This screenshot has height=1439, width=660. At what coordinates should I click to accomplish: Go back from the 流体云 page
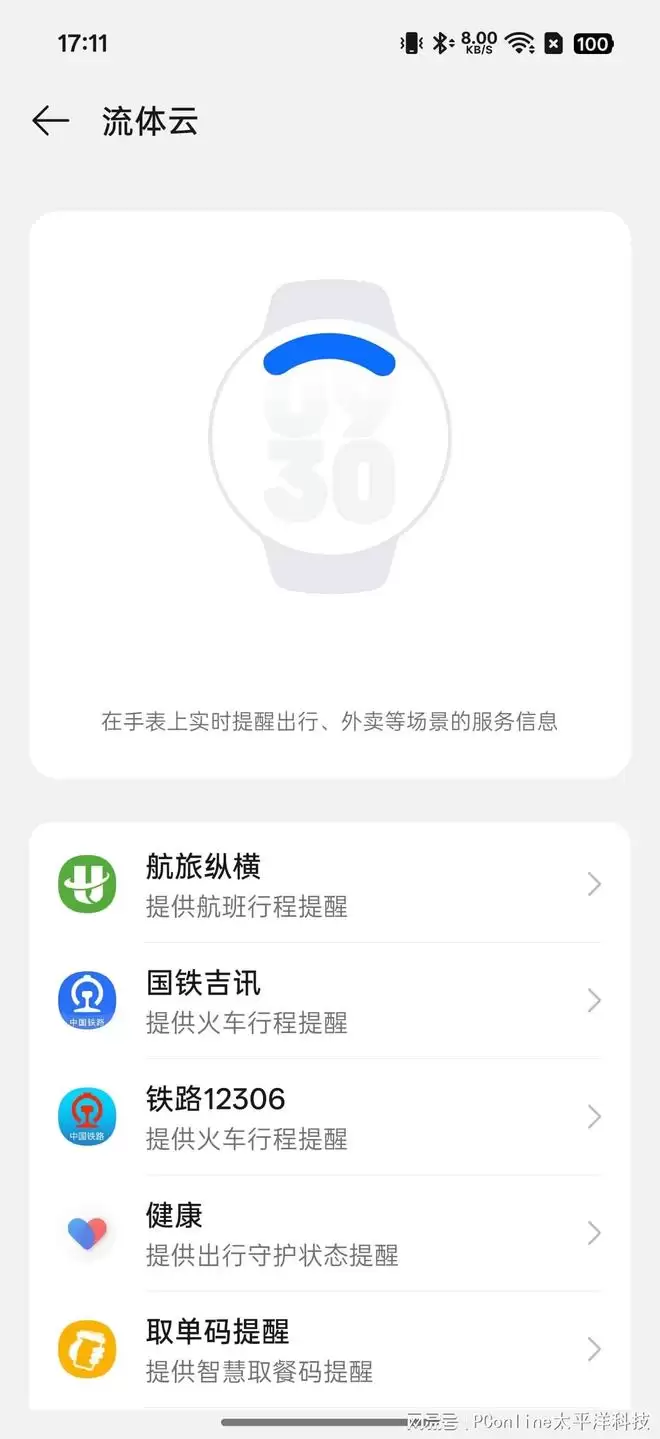[x=50, y=121]
